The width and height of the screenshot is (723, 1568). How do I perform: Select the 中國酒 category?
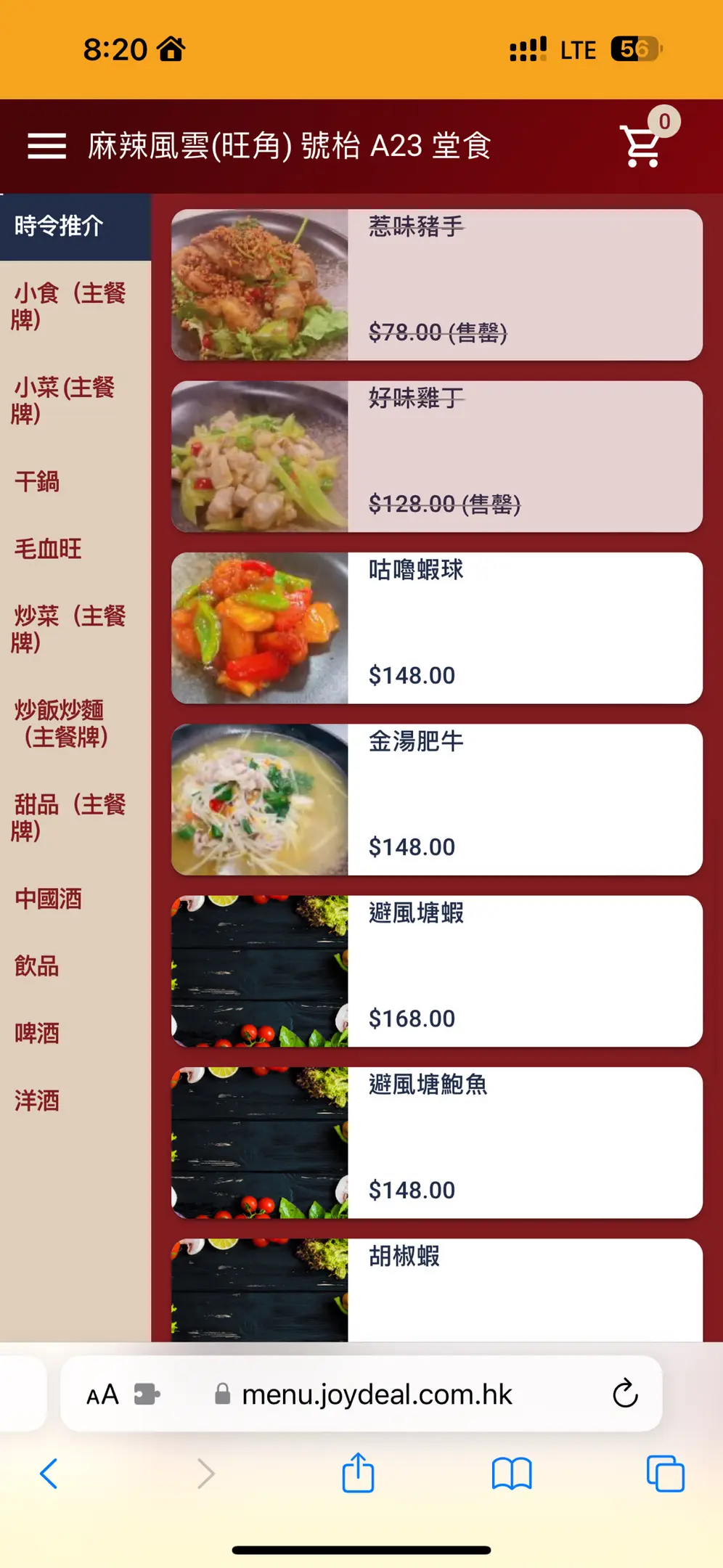[x=49, y=899]
